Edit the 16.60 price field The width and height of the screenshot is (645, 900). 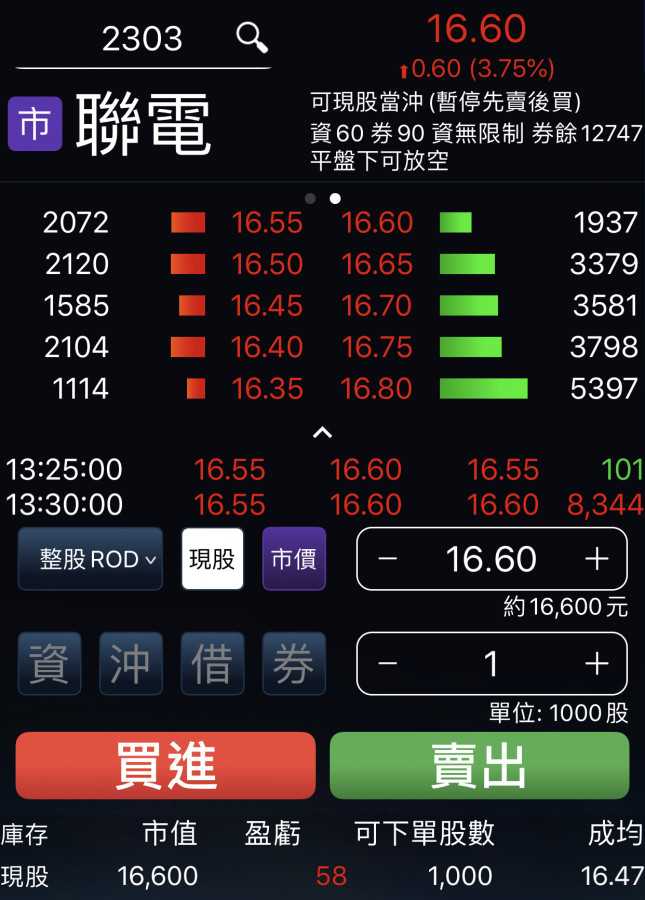click(491, 559)
